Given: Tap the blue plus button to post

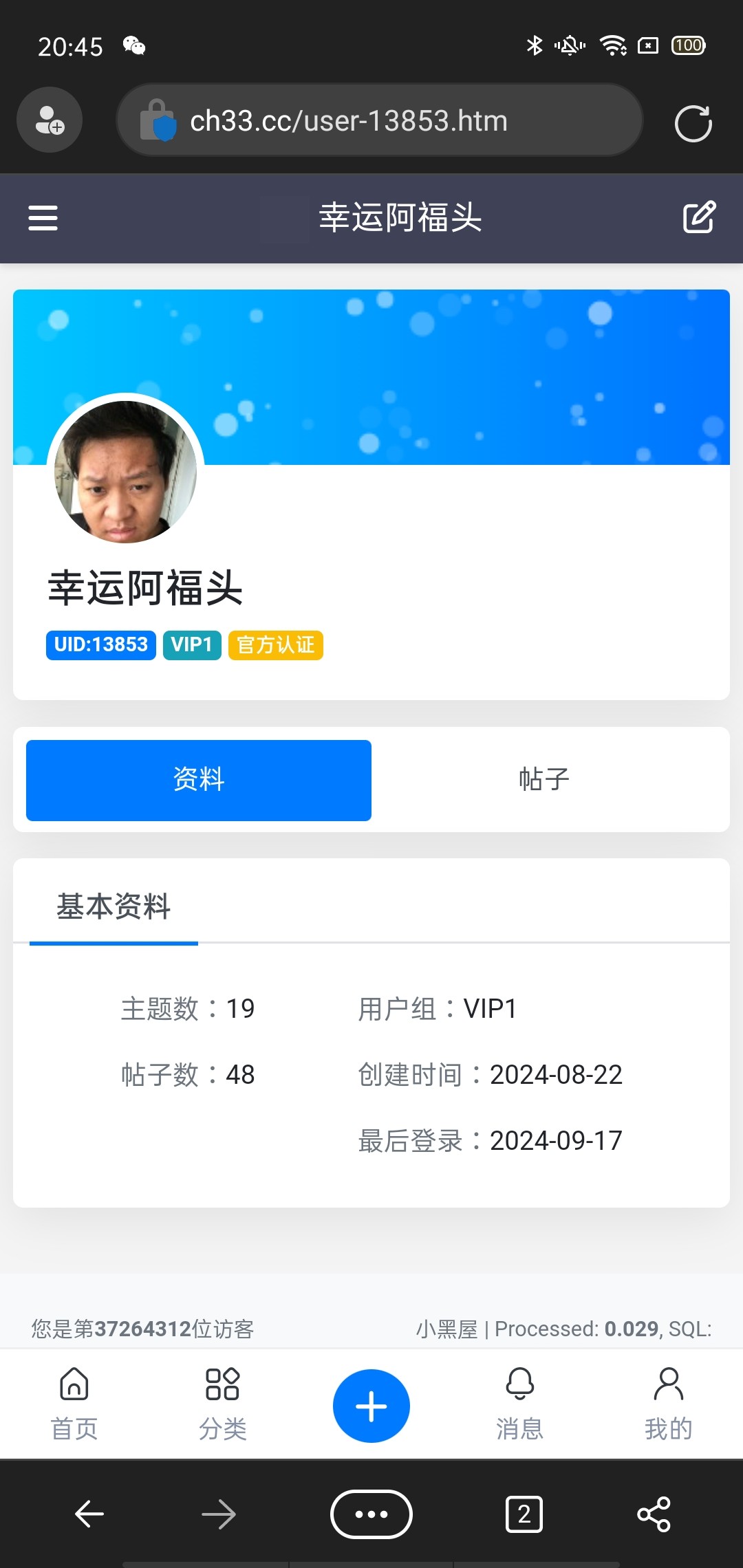Looking at the screenshot, I should (x=371, y=1406).
